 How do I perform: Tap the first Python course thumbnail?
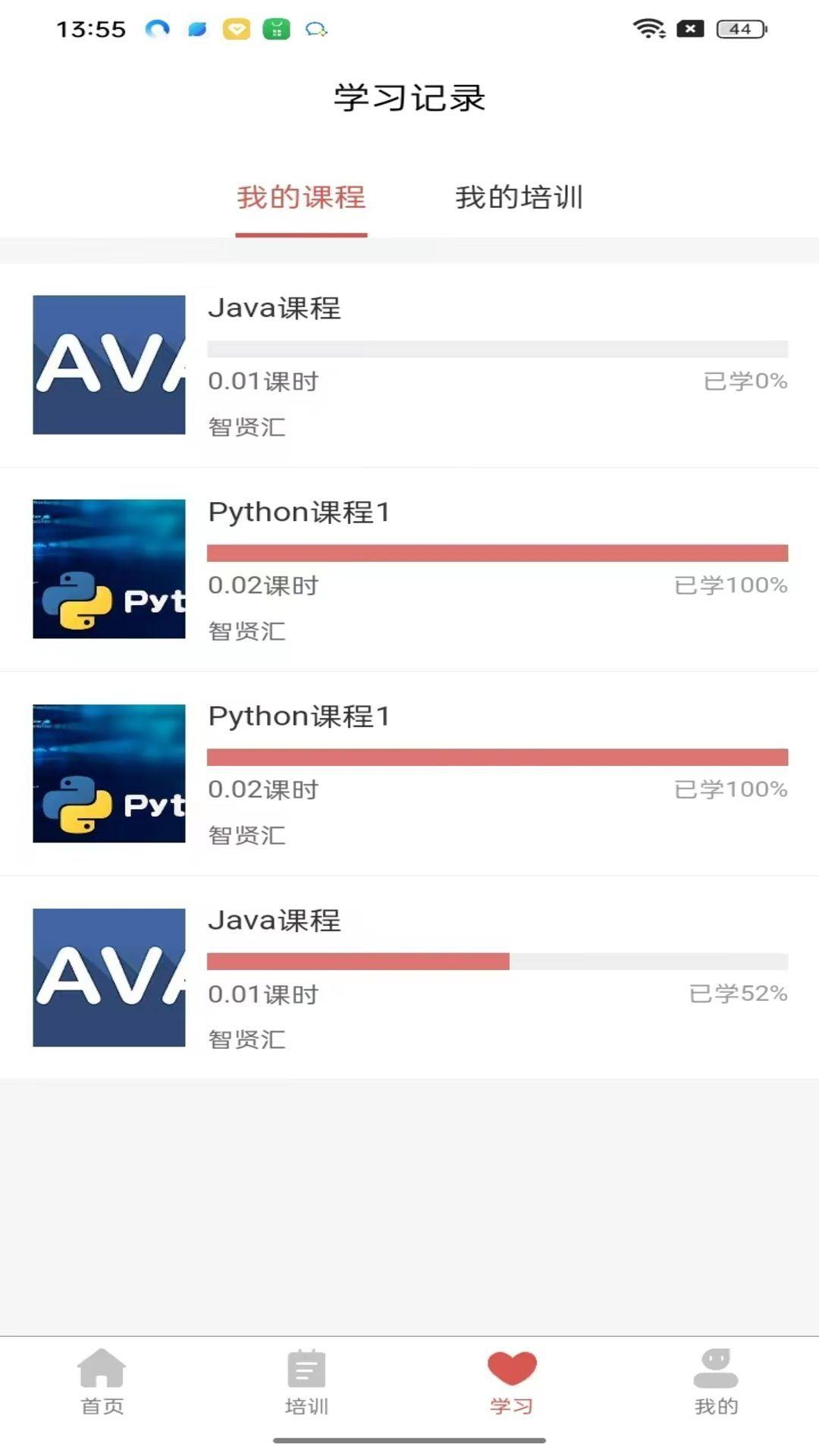pyautogui.click(x=108, y=570)
